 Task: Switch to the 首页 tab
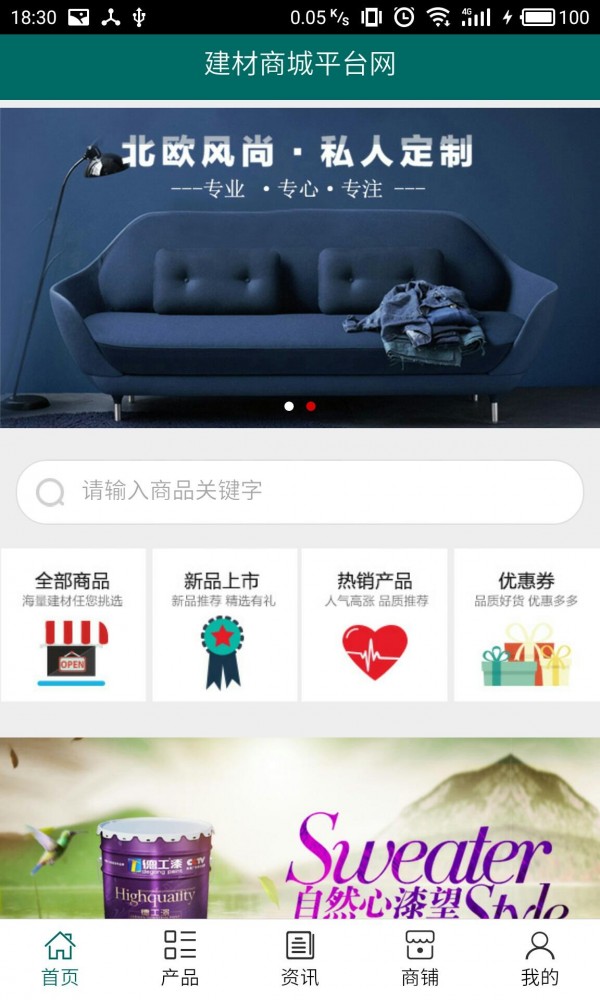tap(60, 959)
